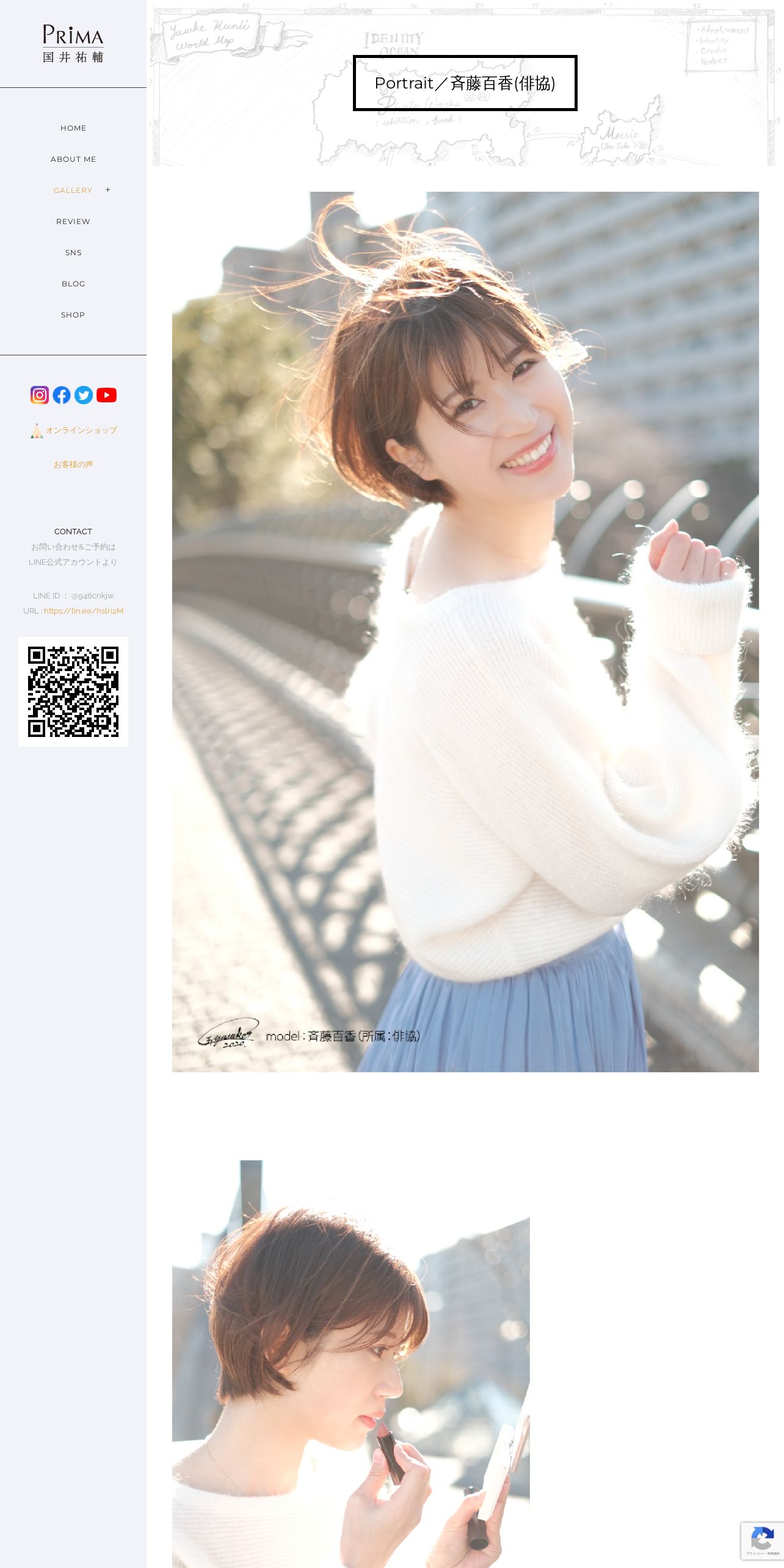Open the YouTube icon link
Viewport: 784px width, 1568px height.
106,395
